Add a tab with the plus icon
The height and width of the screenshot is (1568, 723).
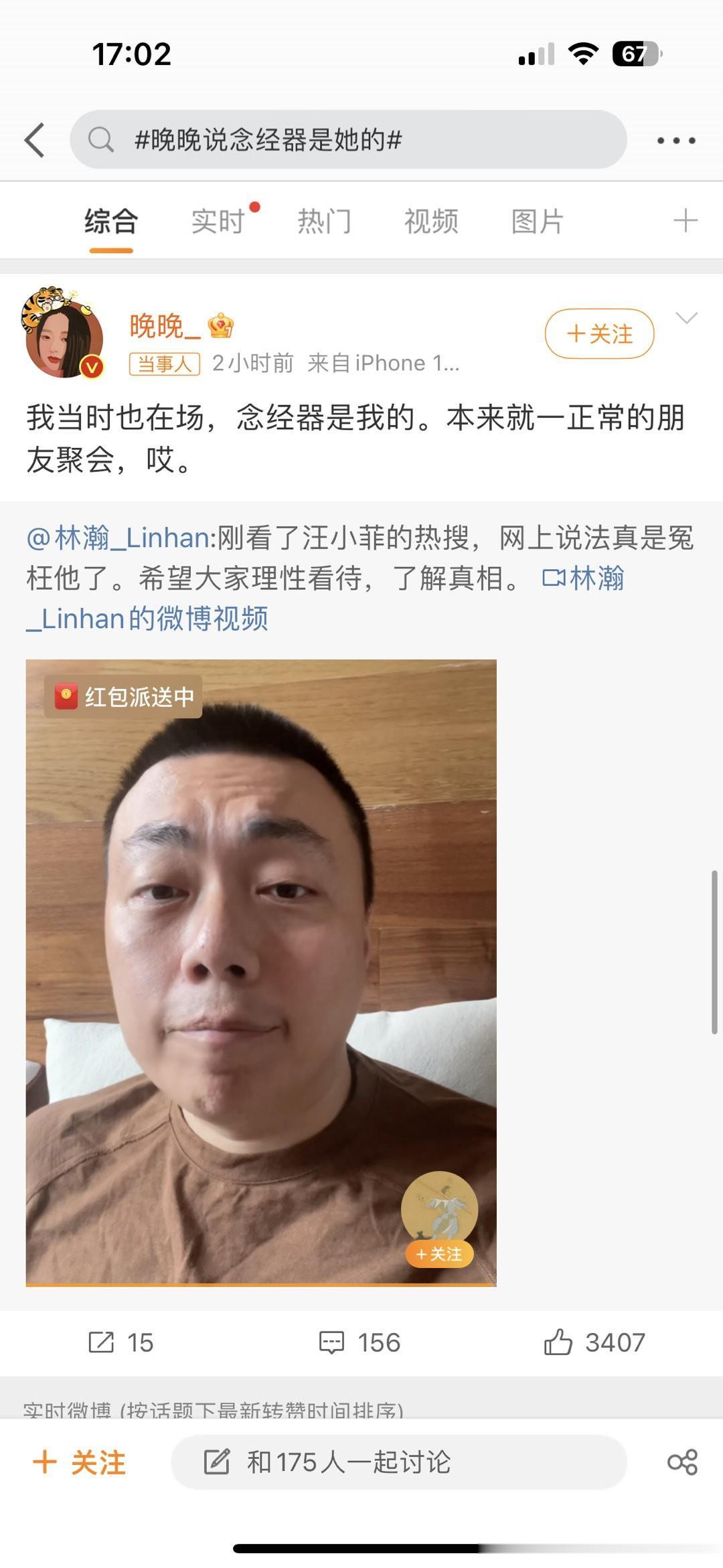685,221
